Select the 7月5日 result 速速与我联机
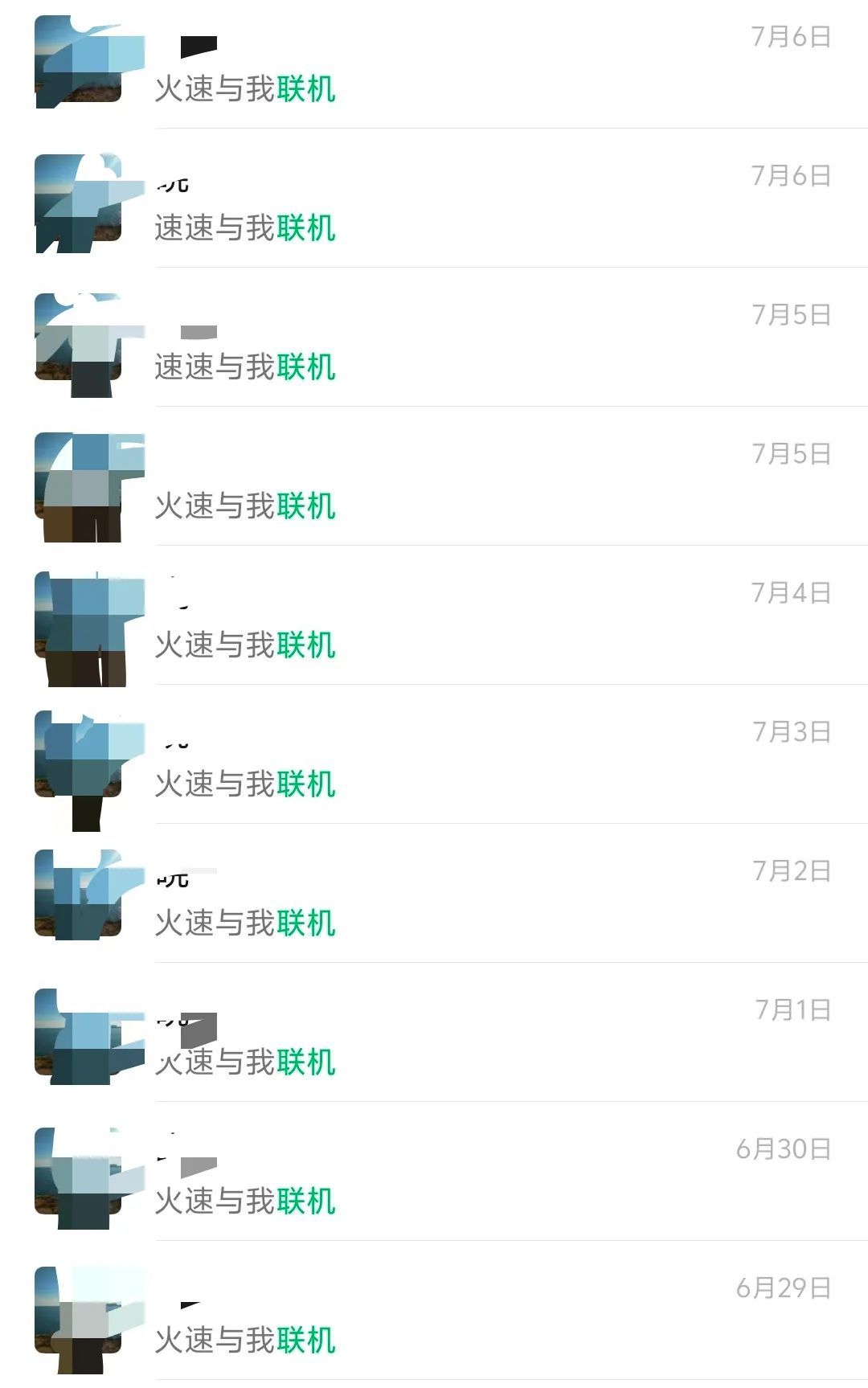The width and height of the screenshot is (868, 1388). click(x=245, y=366)
